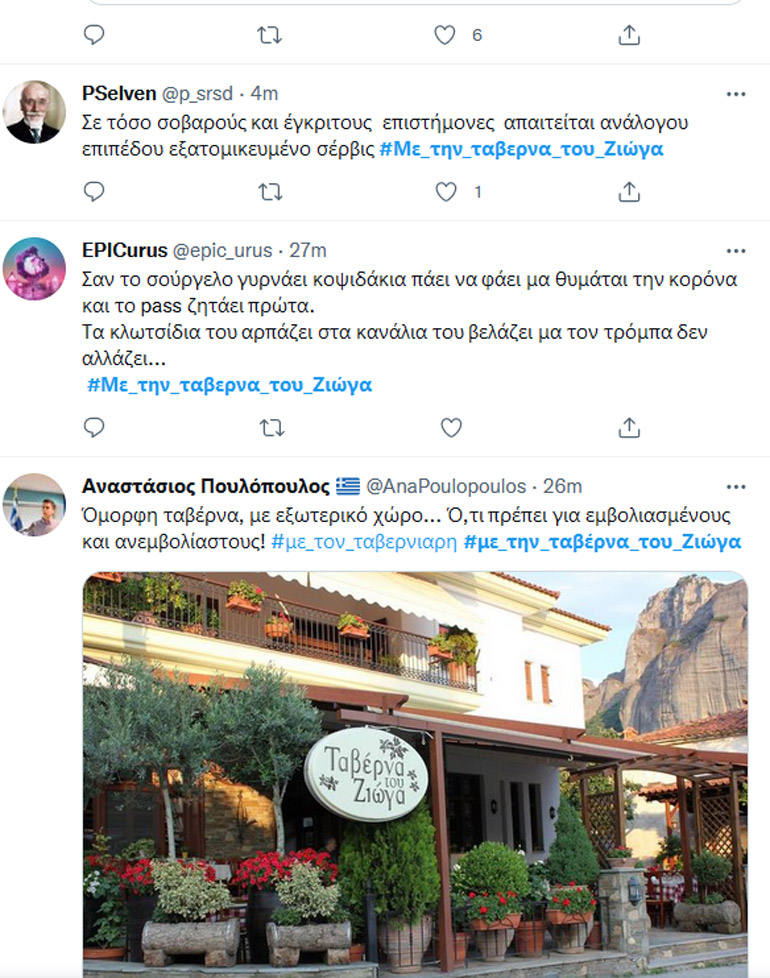The image size is (770, 978).
Task: Like EPICurus's tweet
Action: [451, 427]
